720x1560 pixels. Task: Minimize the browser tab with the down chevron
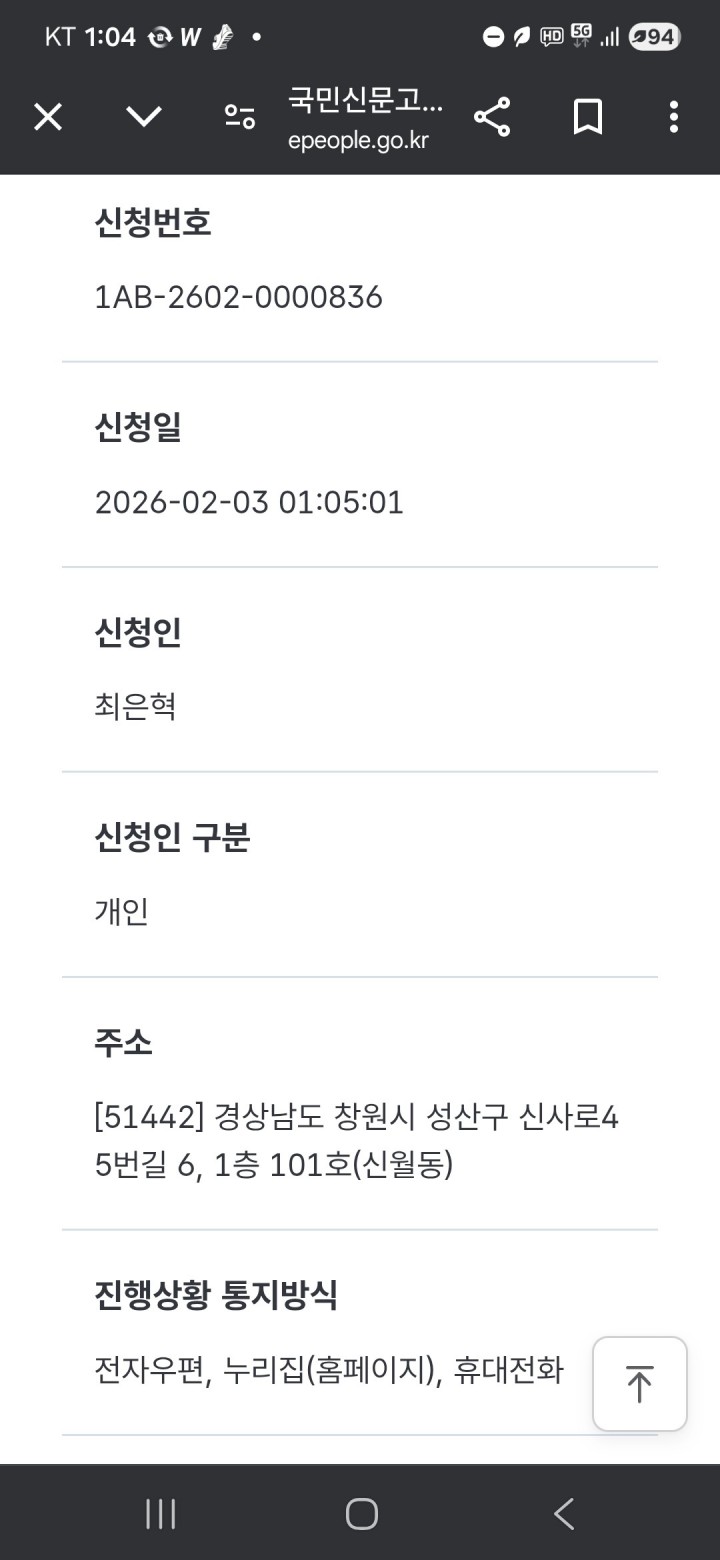tap(144, 118)
